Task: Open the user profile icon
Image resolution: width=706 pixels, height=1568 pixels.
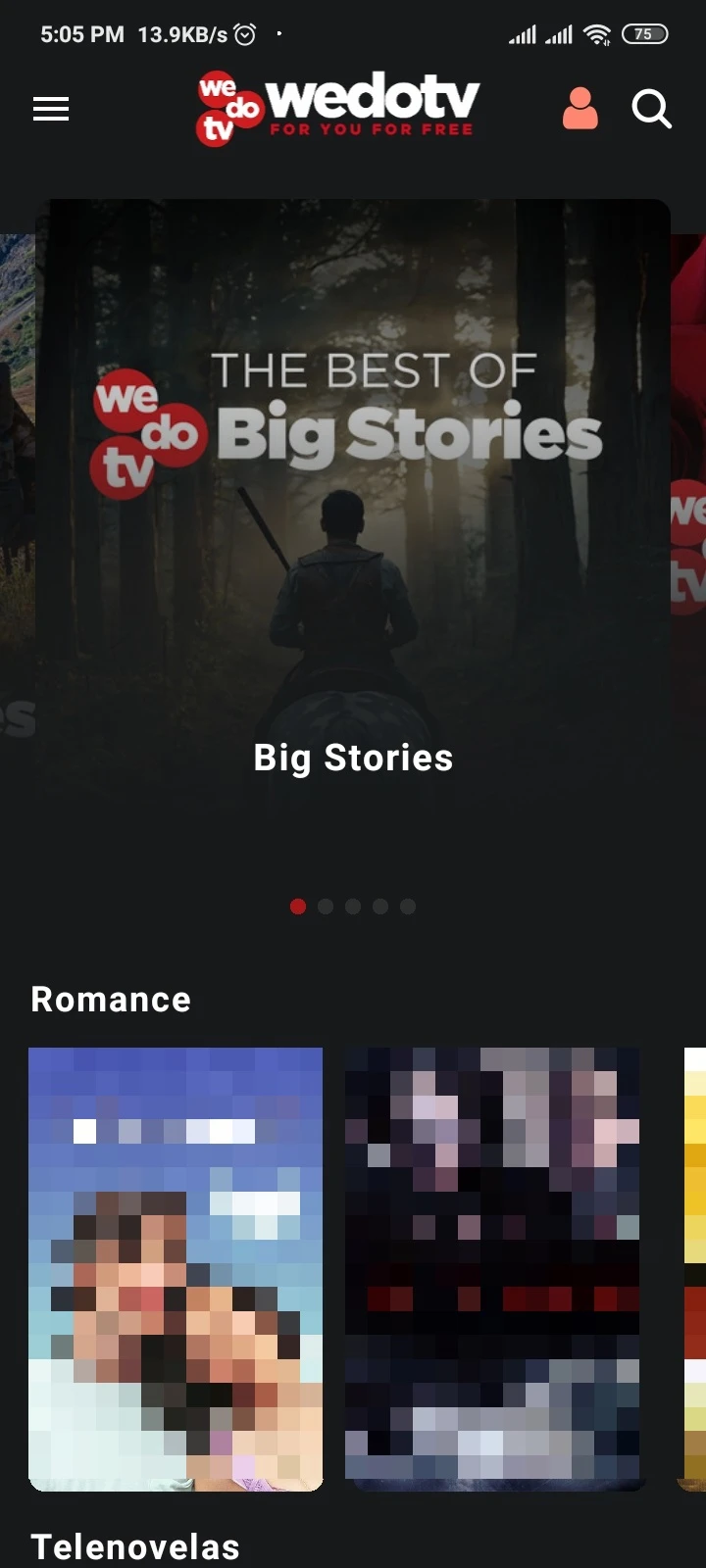Action: coord(580,110)
